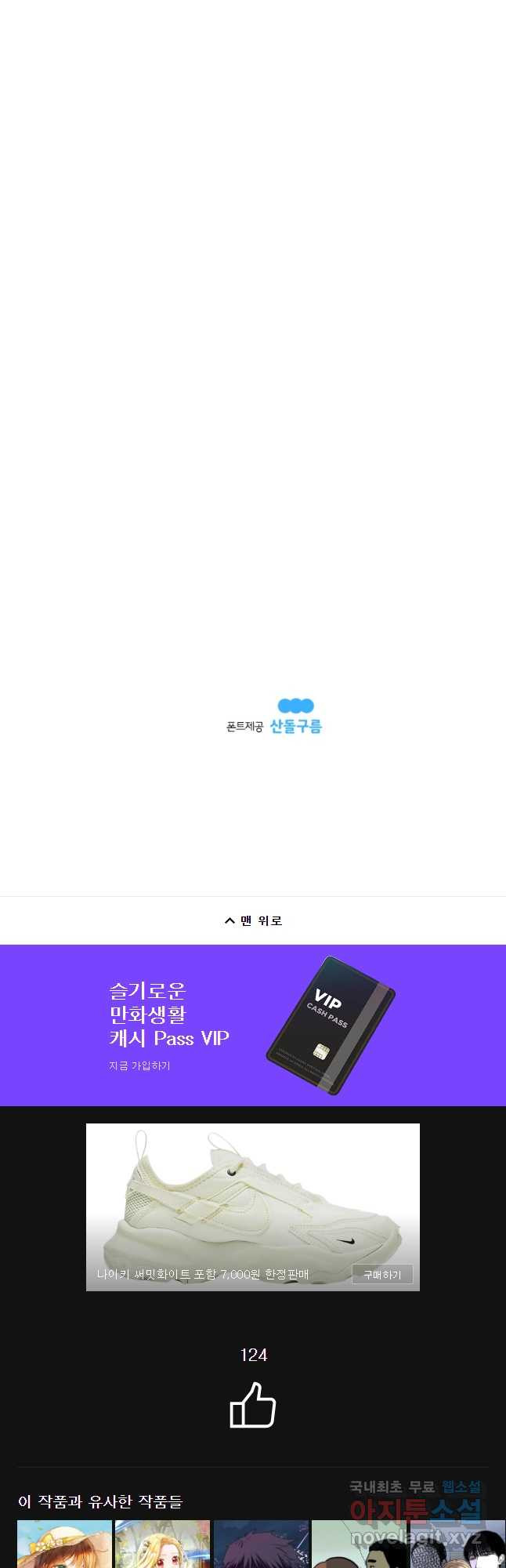Screen dimensions: 506x1568
Task: Tap the 지금 가입하기 link
Action: click(139, 1065)
